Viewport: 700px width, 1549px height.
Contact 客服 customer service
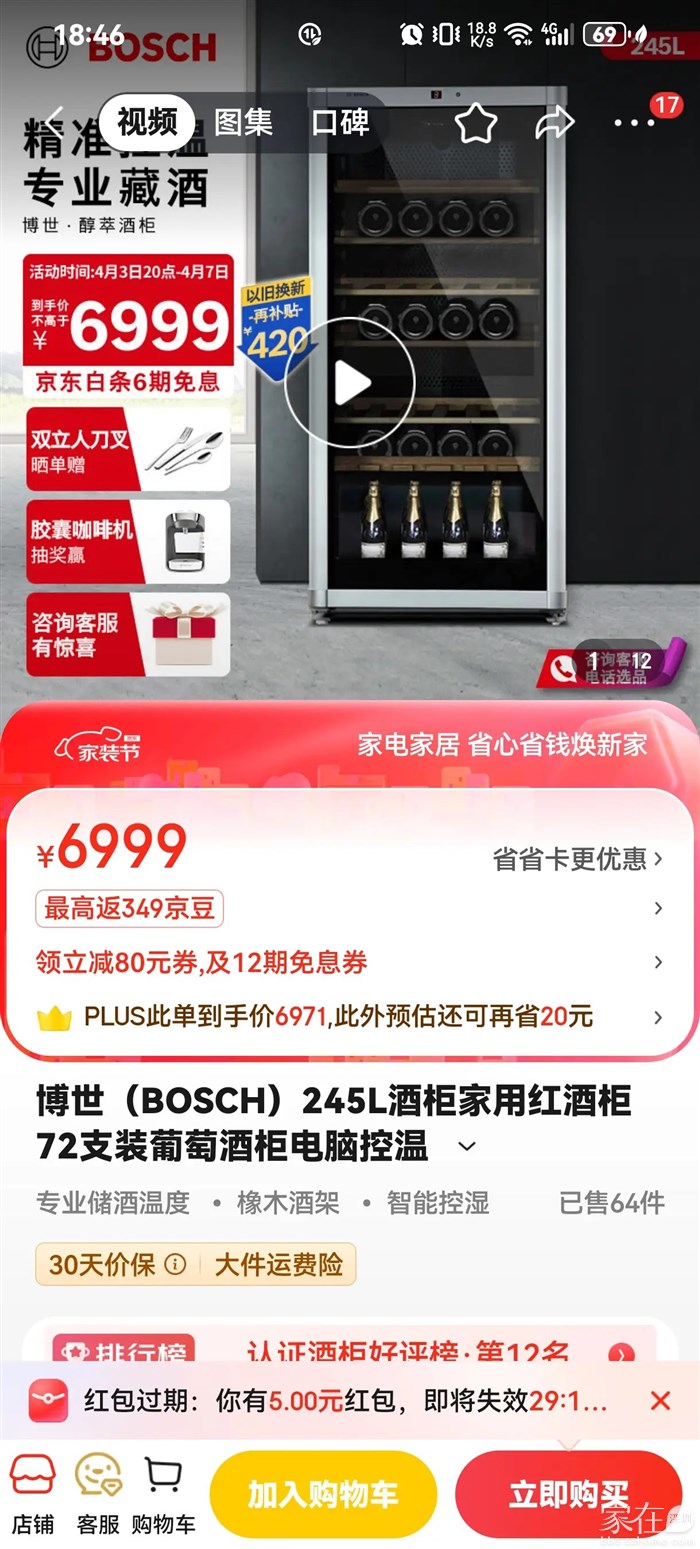click(x=98, y=1495)
